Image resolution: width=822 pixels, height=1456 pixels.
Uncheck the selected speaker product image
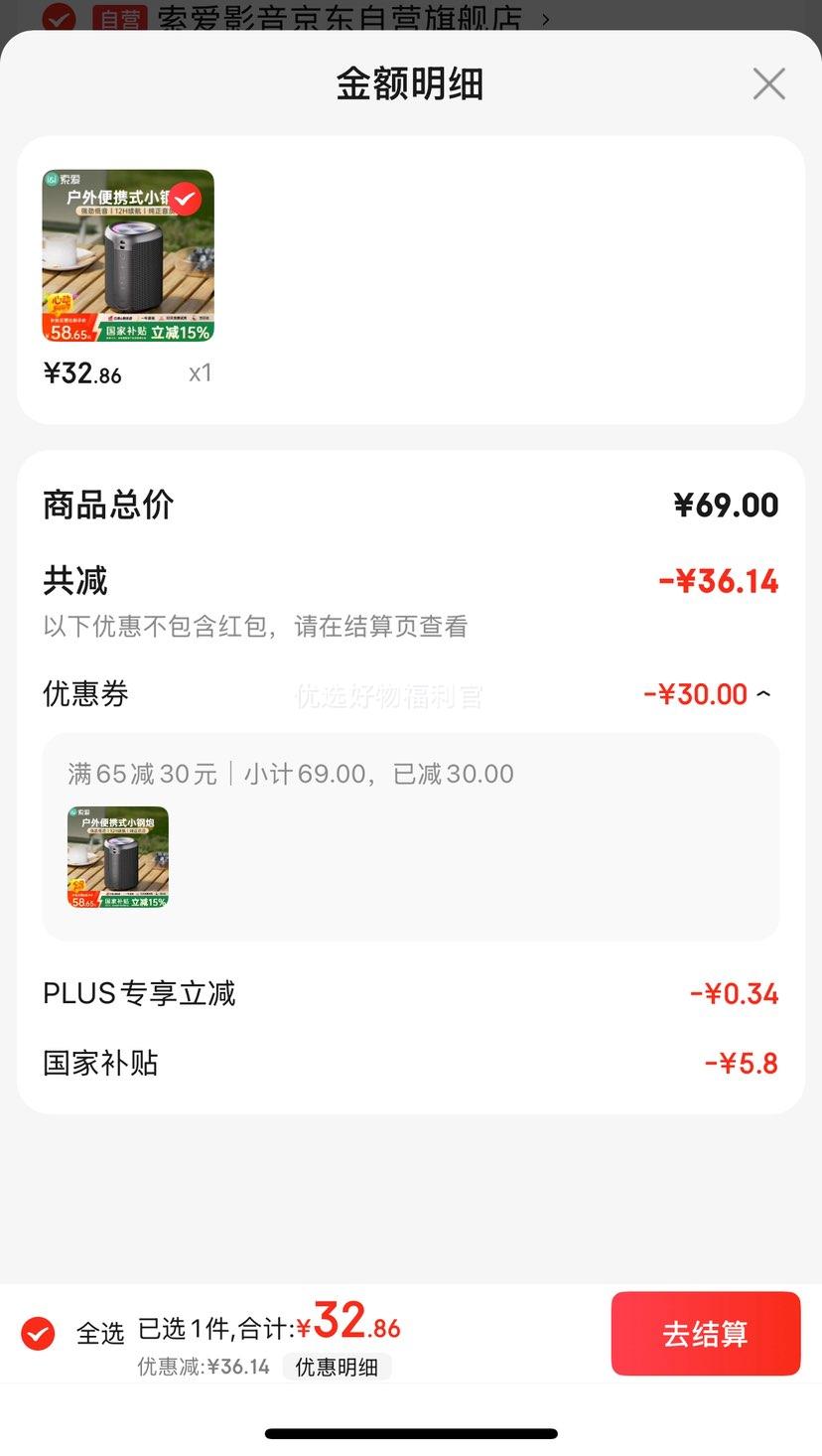pos(185,199)
